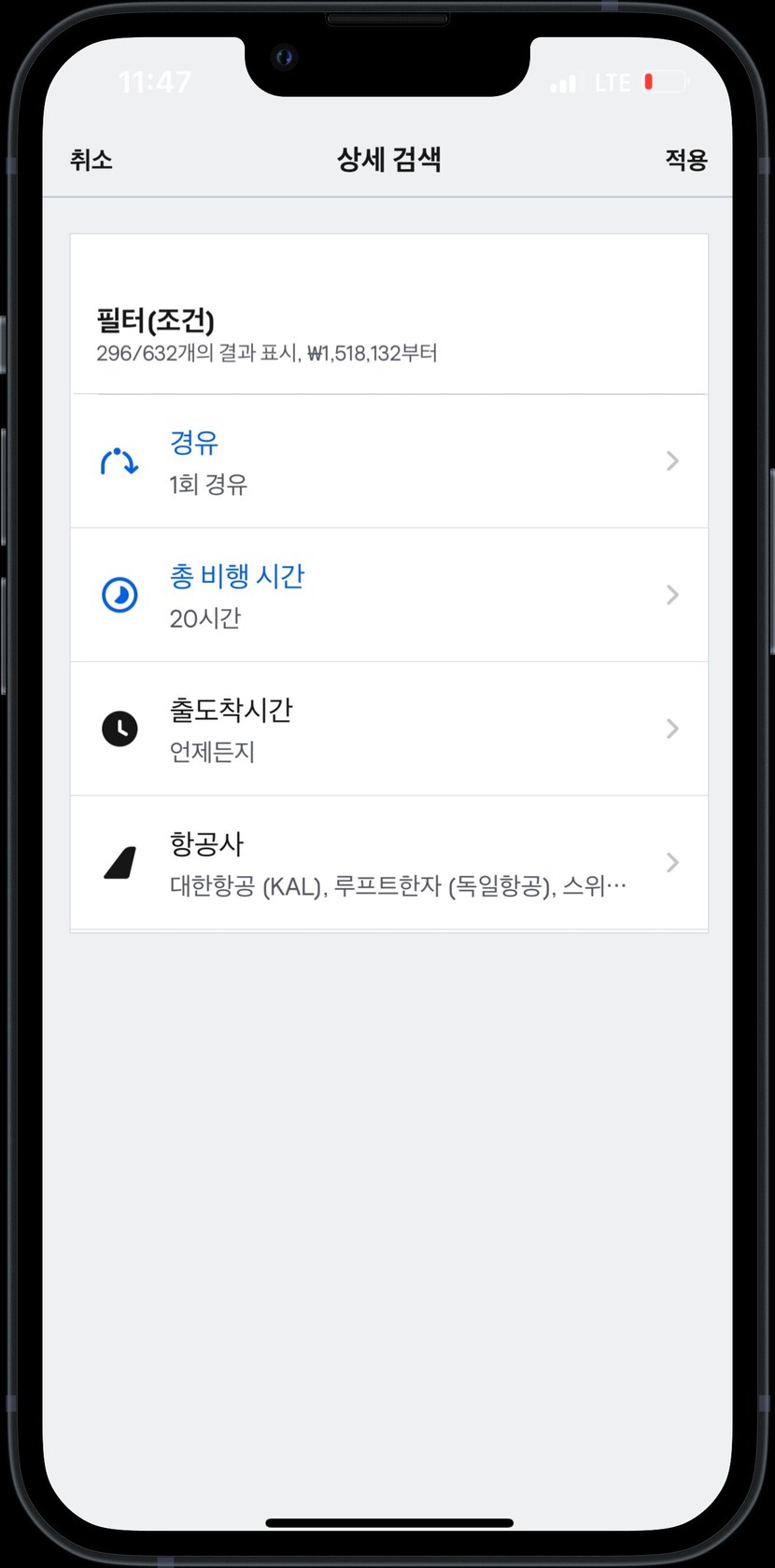Open the 출도착시간 filter row

[x=388, y=728]
